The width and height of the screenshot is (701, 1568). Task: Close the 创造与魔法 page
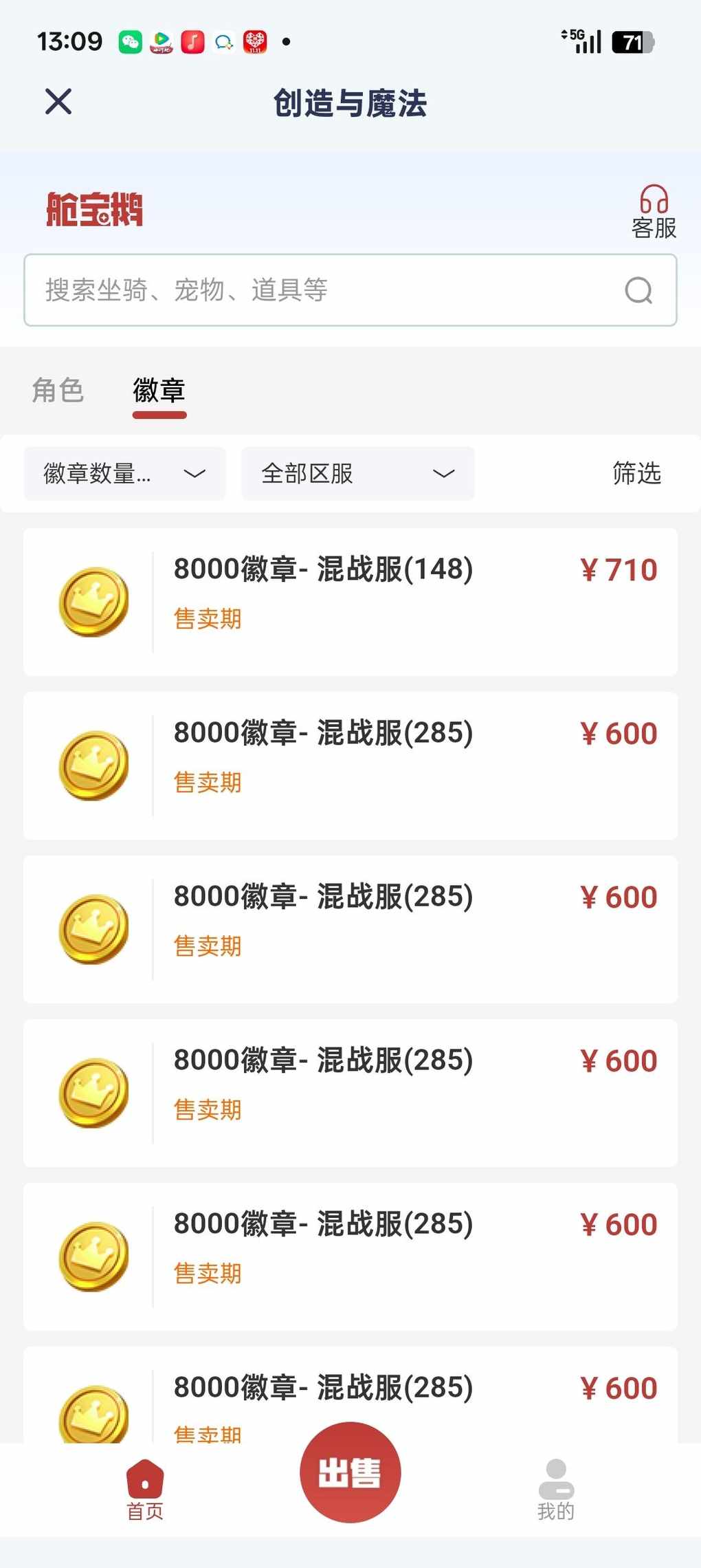58,102
